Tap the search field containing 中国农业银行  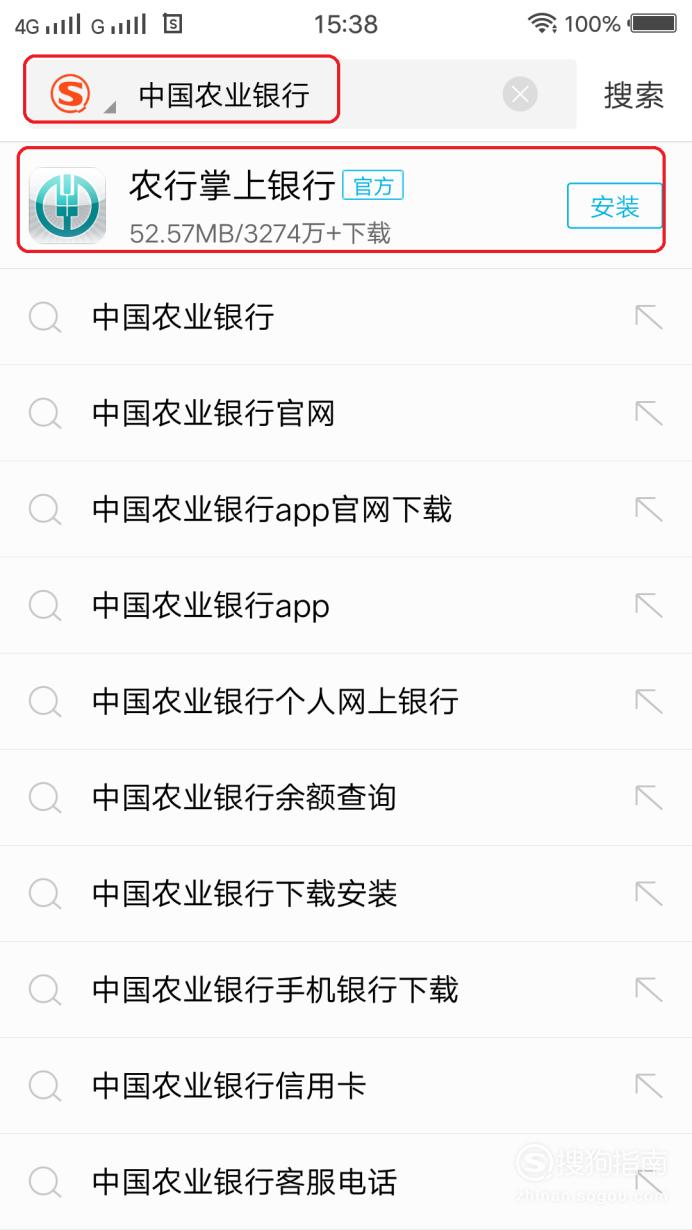tap(300, 95)
